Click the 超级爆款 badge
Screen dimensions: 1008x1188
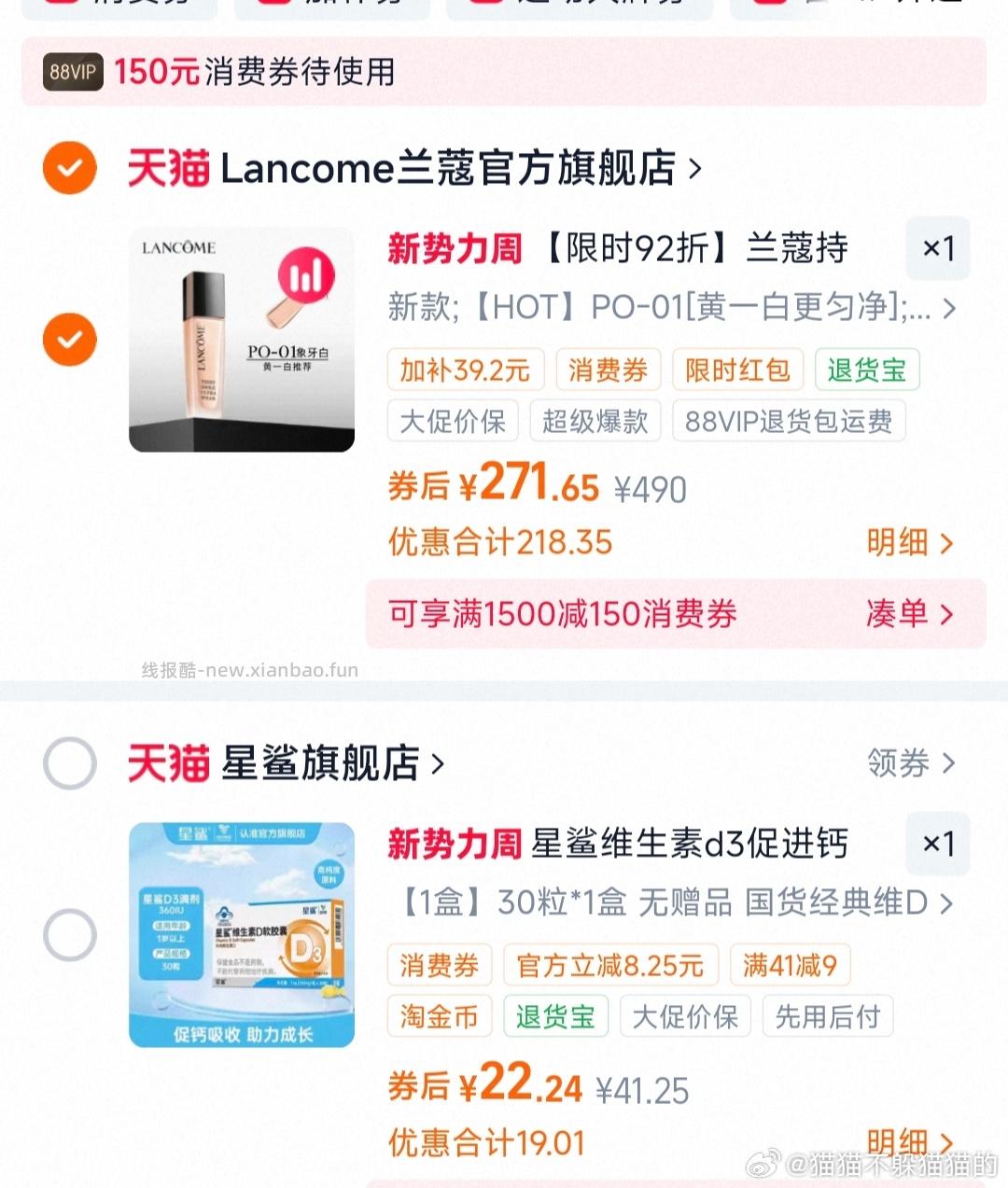coord(595,420)
